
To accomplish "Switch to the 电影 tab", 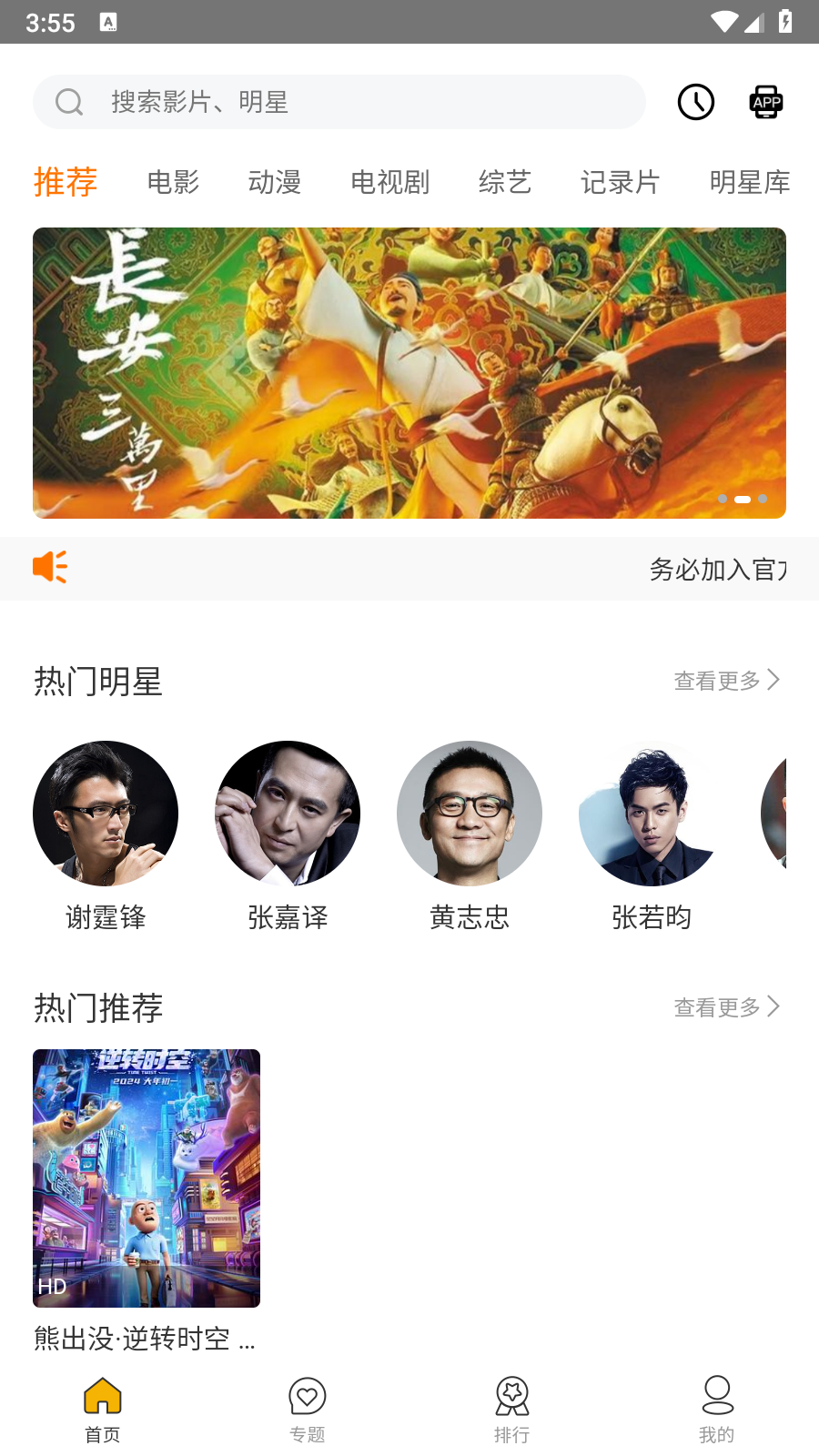I will (x=173, y=182).
